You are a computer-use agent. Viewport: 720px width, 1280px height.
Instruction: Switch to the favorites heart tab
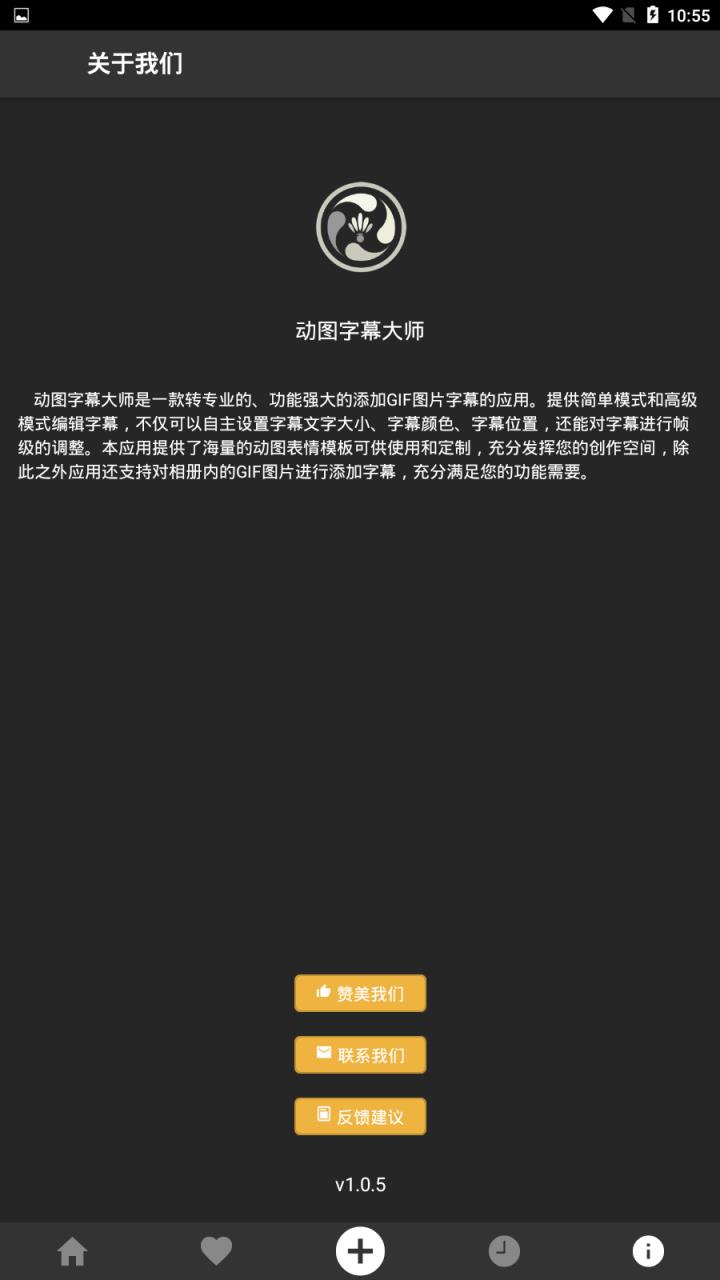216,1251
